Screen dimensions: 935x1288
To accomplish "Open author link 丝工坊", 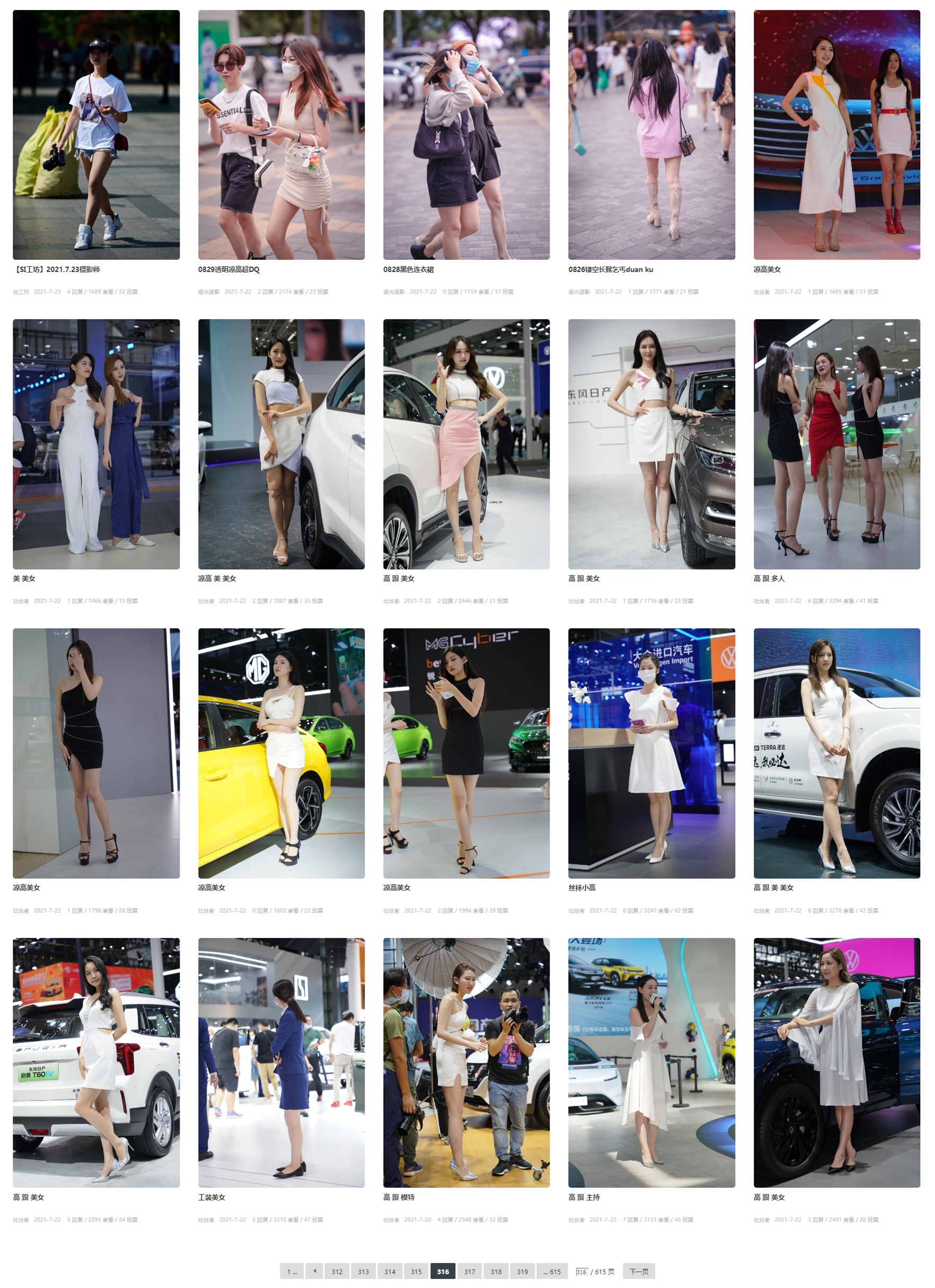I will [x=21, y=291].
